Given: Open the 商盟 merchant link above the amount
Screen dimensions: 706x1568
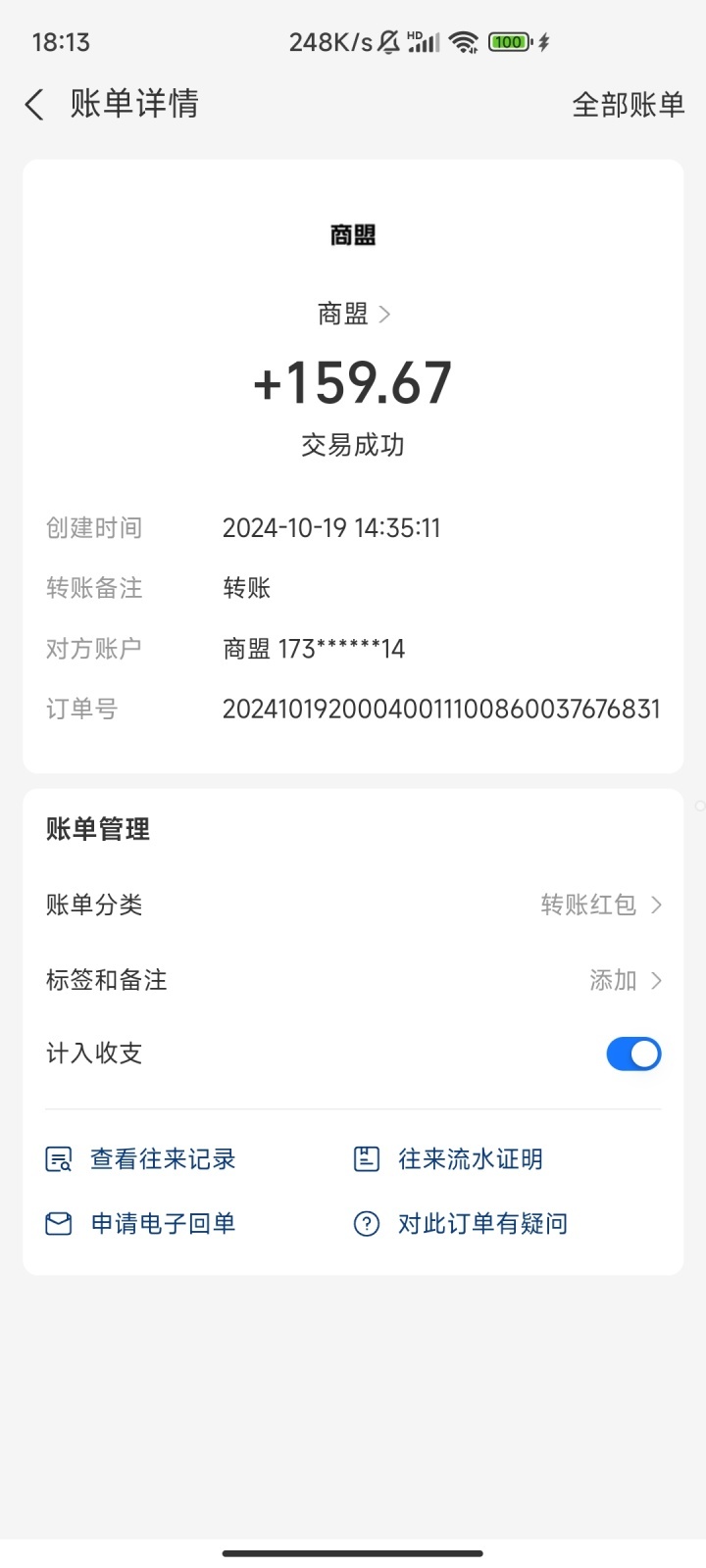Looking at the screenshot, I should click(353, 314).
